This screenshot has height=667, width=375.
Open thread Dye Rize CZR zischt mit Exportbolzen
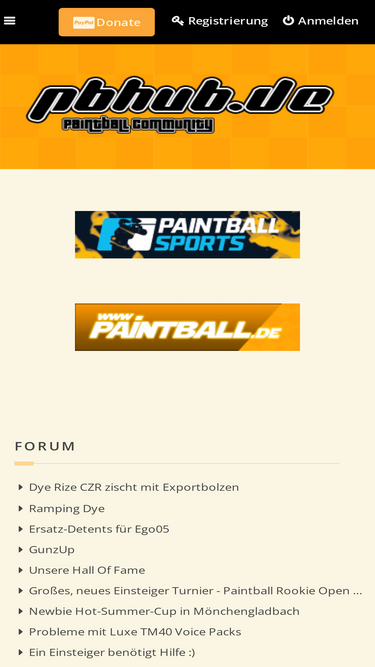(134, 487)
